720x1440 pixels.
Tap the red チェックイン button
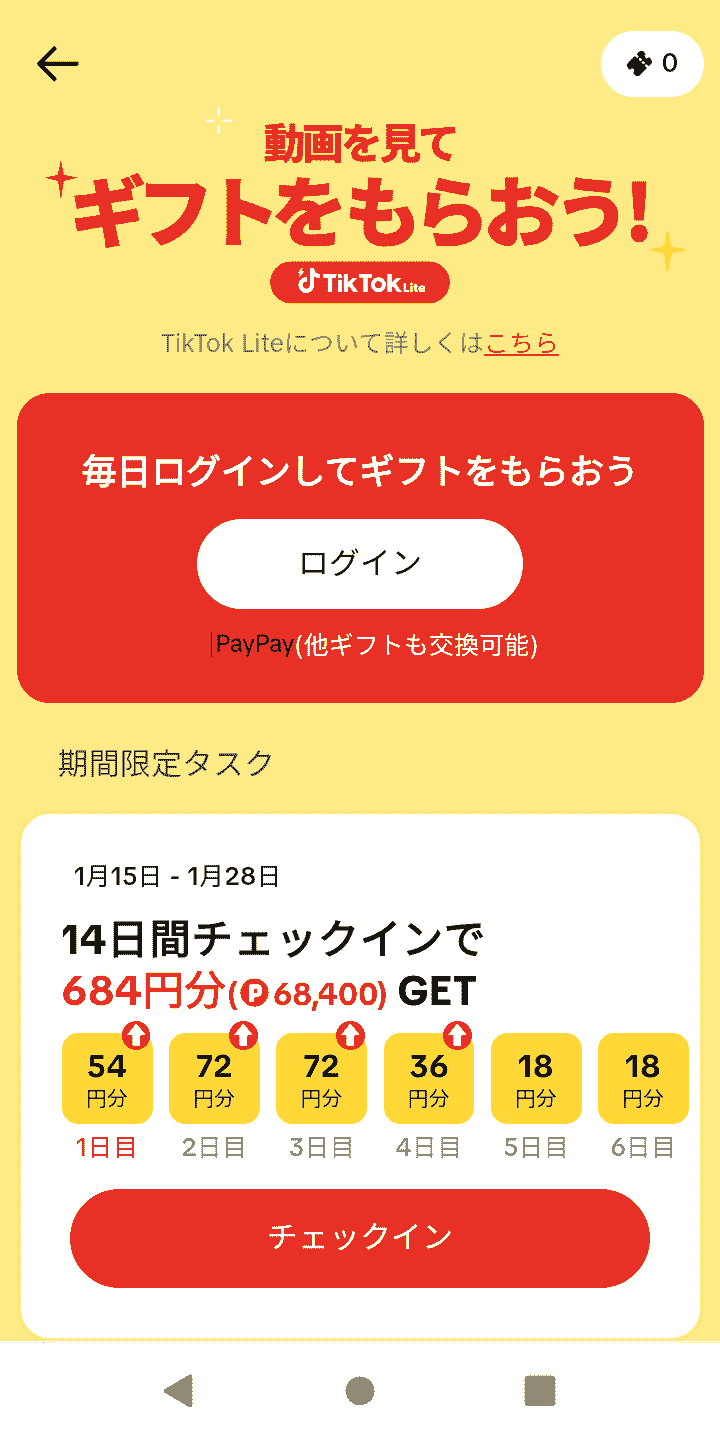click(x=360, y=1238)
